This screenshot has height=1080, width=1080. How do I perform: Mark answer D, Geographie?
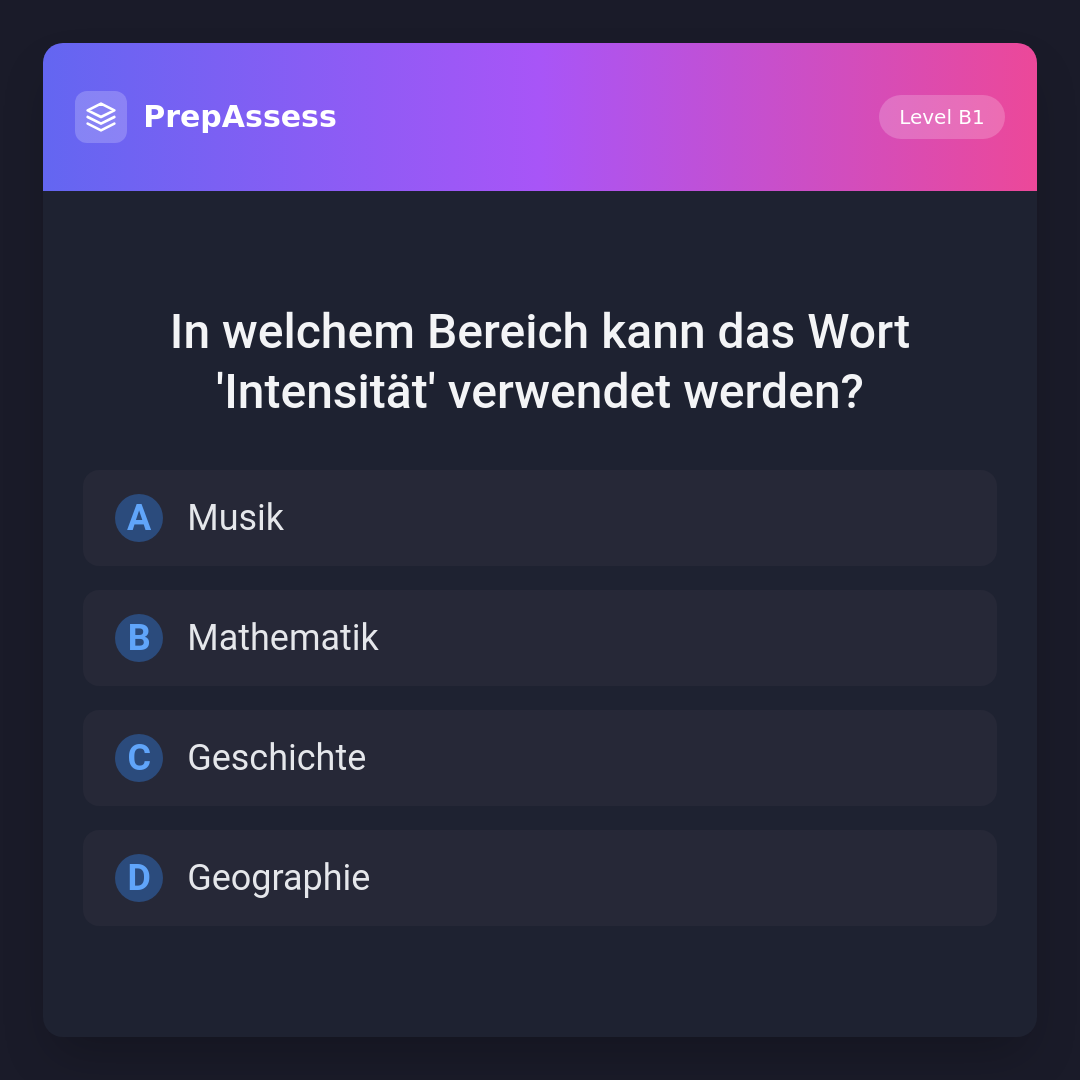point(539,878)
